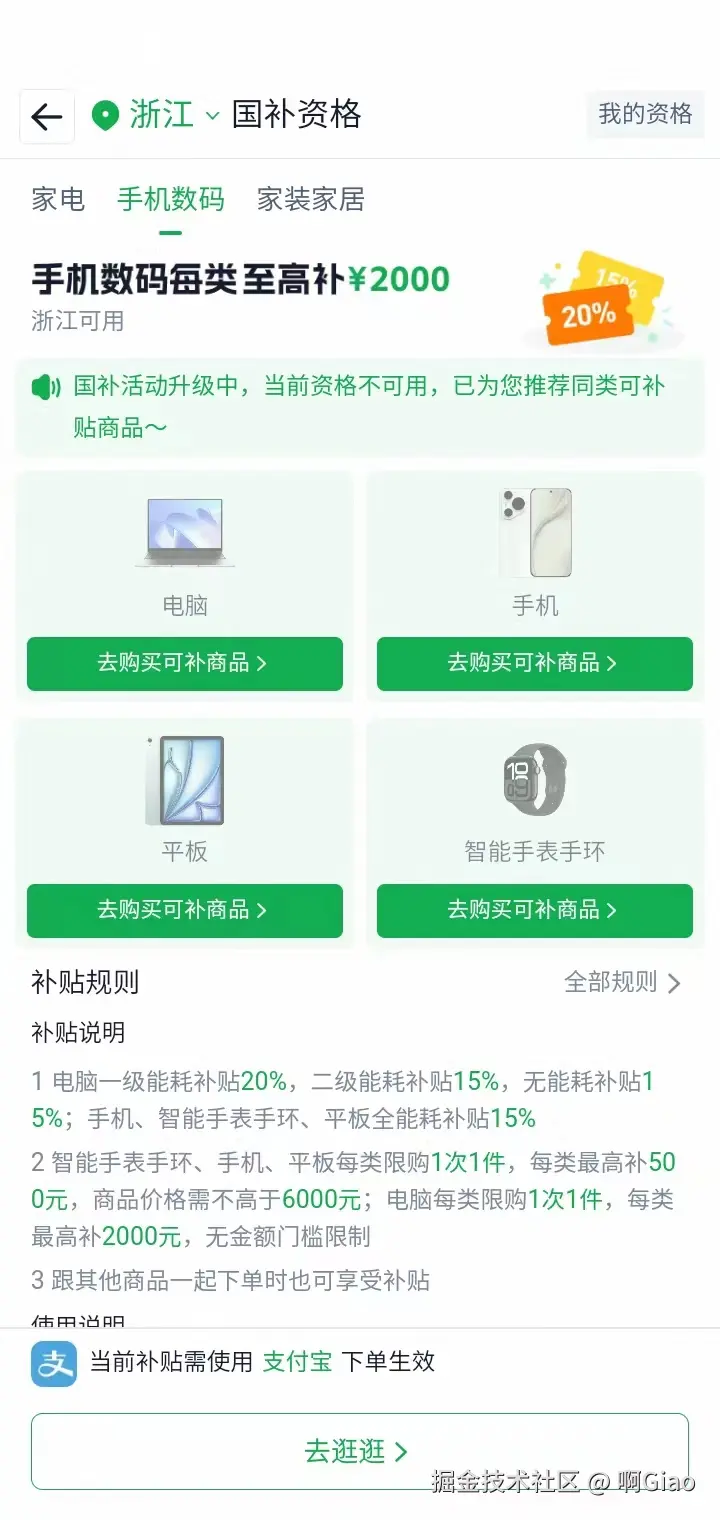Click the 我的资格 button
Screen dimensions: 720x1520
tap(645, 115)
